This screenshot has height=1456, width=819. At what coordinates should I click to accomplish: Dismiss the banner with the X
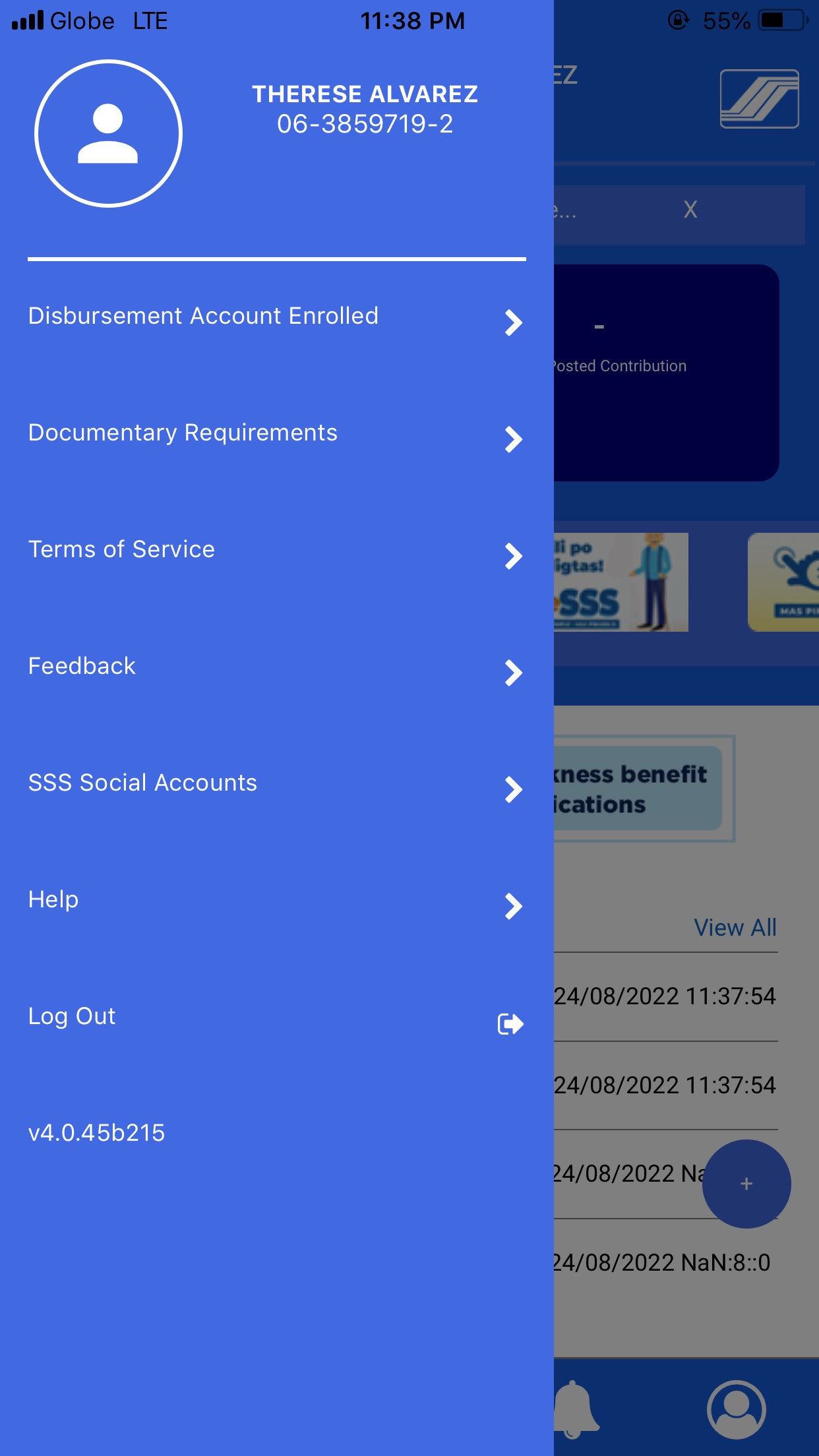click(x=690, y=210)
